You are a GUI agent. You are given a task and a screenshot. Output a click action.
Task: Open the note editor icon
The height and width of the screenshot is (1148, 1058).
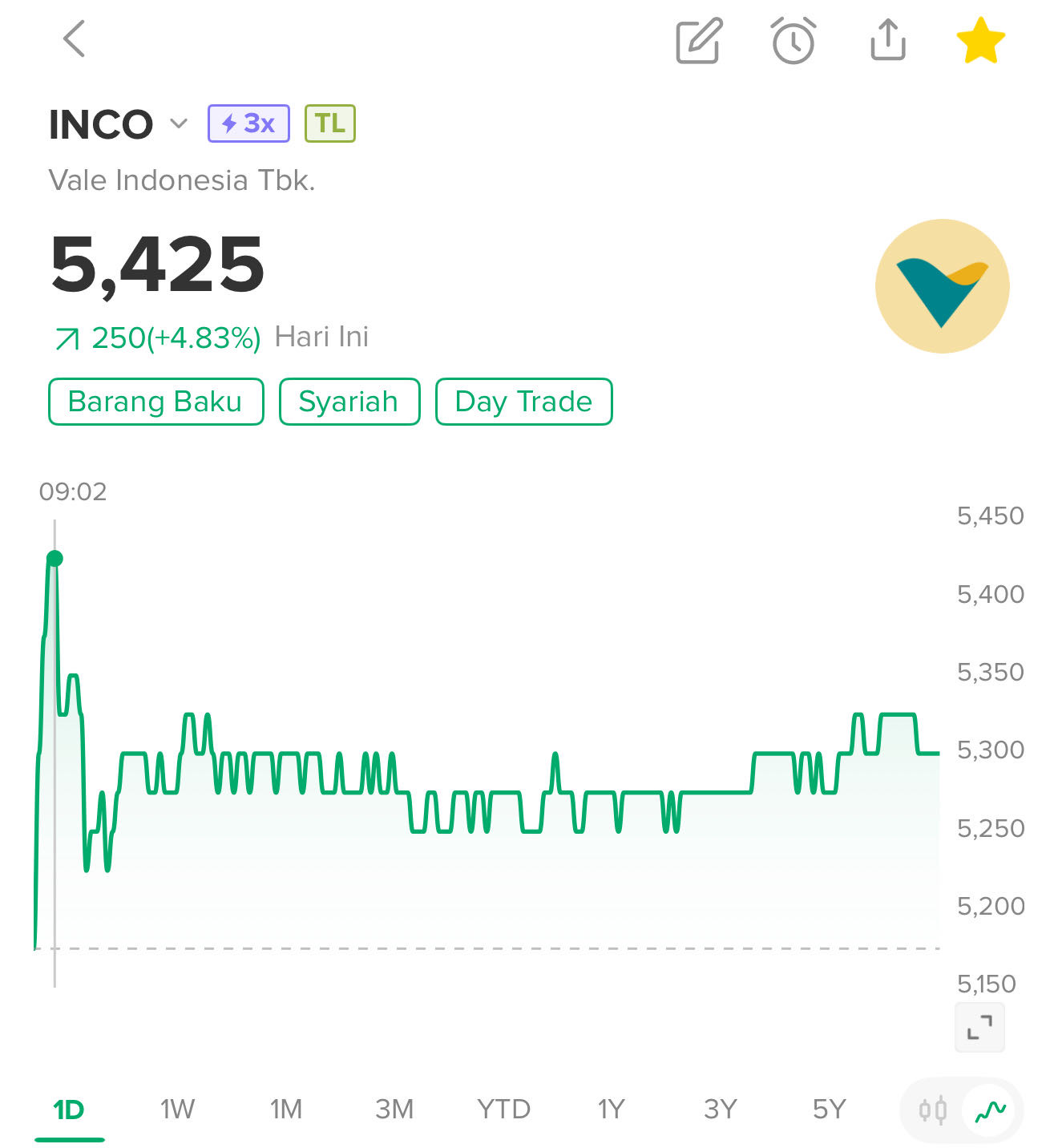click(x=699, y=40)
